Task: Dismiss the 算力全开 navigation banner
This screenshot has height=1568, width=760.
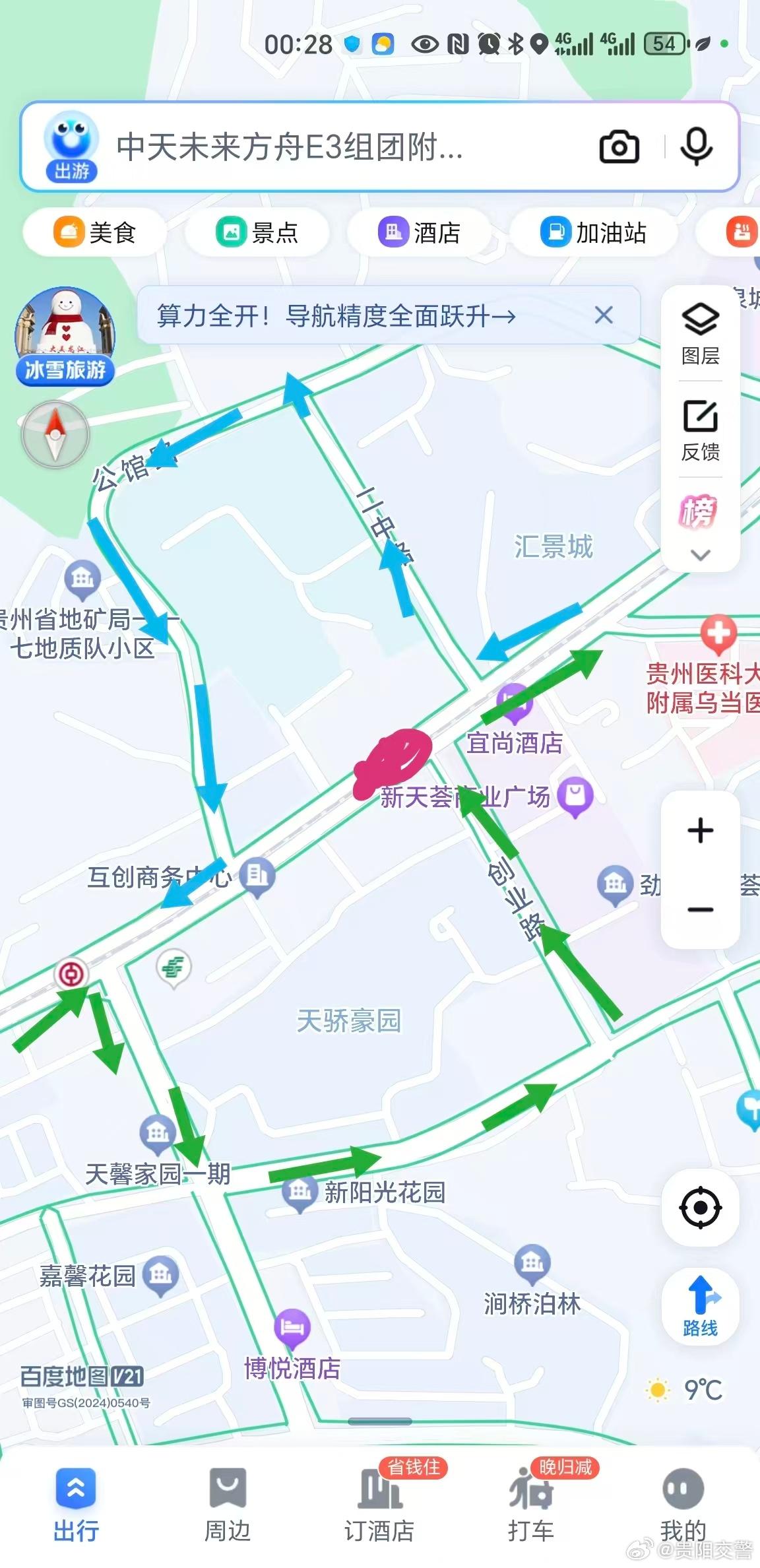Action: [x=605, y=316]
